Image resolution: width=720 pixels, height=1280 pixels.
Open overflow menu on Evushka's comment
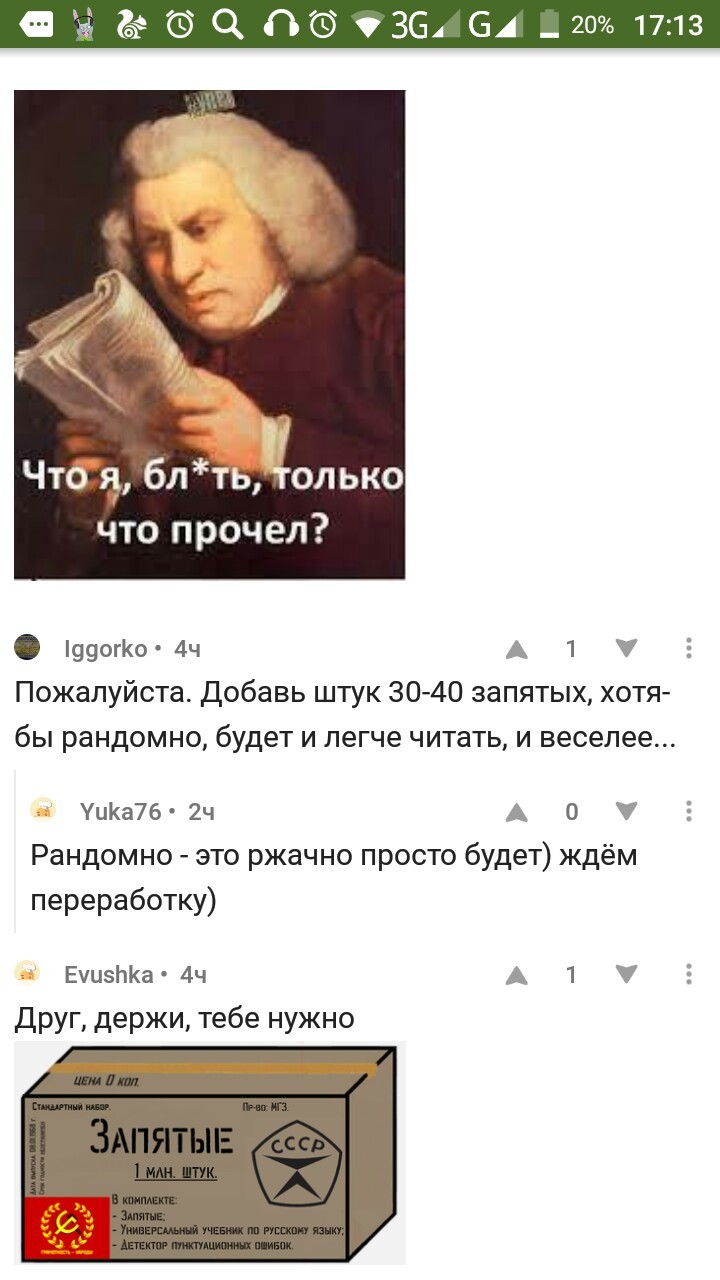pyautogui.click(x=689, y=975)
